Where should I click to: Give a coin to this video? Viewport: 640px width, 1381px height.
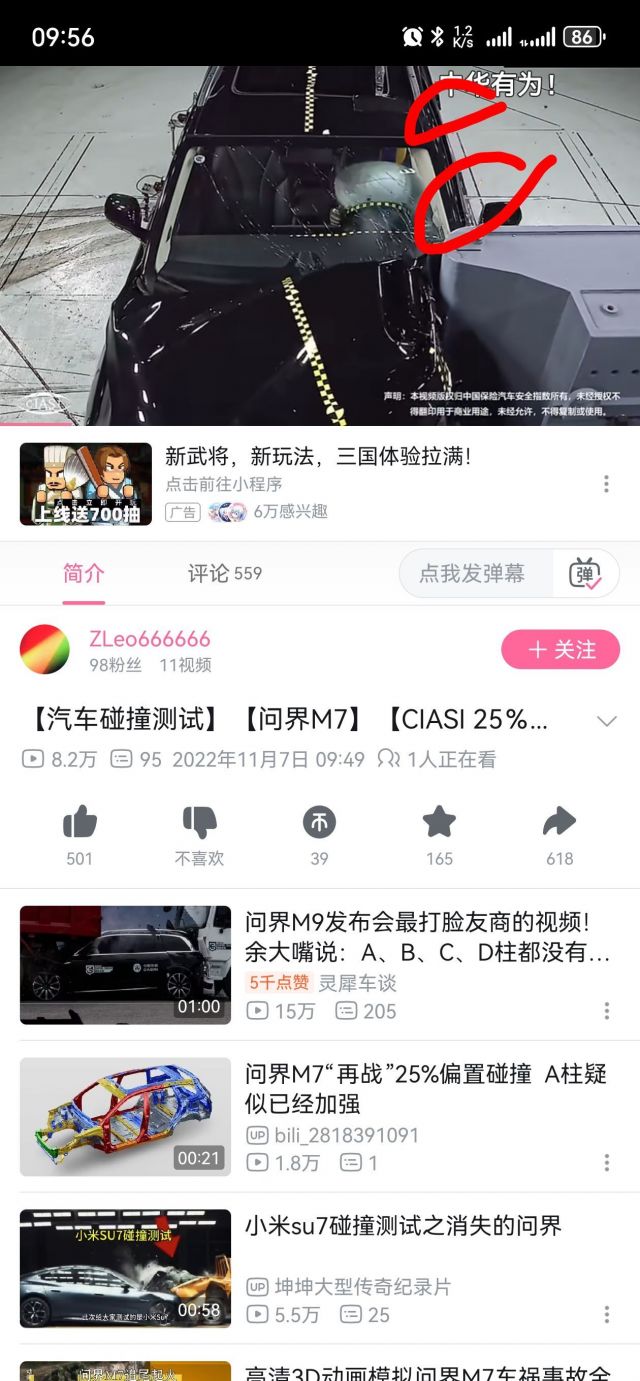(319, 823)
